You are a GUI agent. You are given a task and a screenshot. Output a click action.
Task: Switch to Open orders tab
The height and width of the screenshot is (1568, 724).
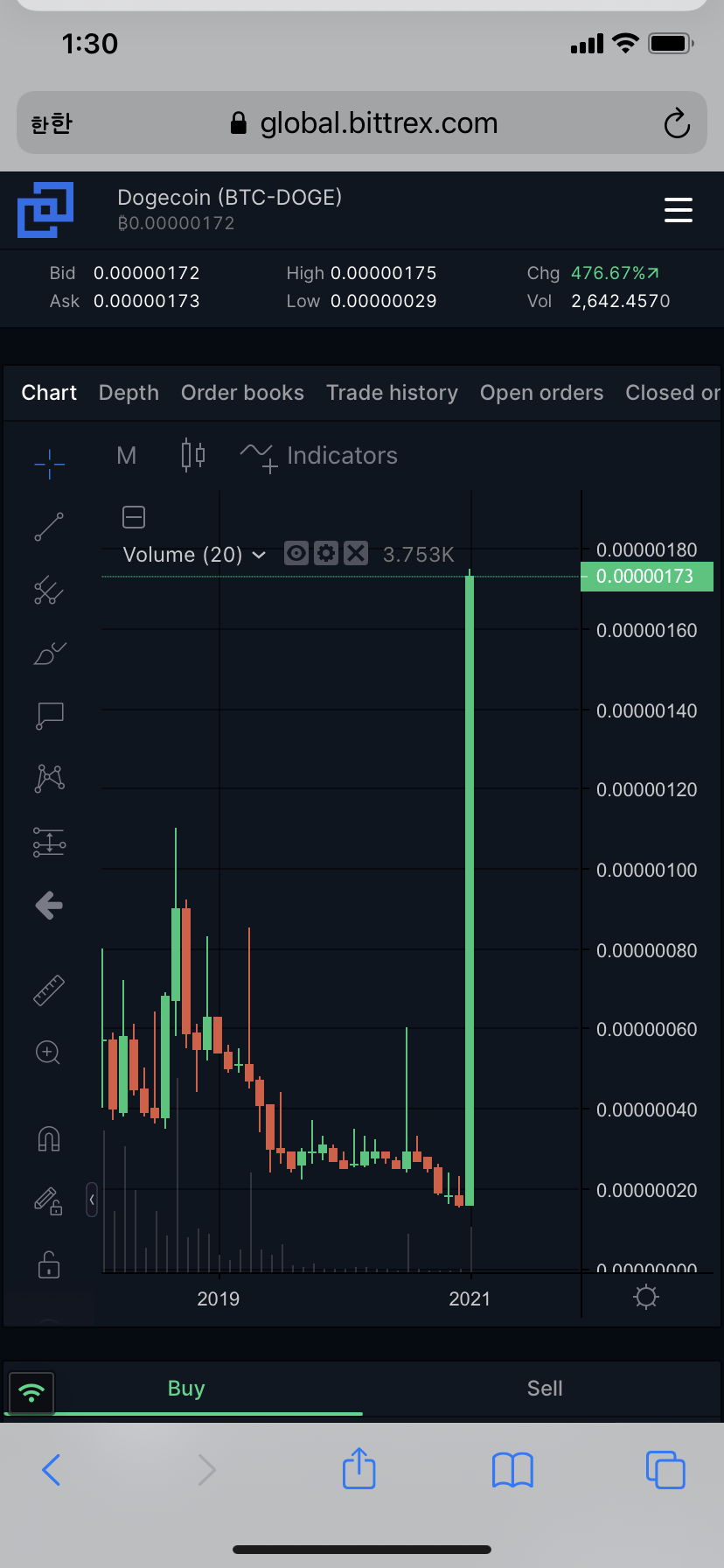(541, 393)
